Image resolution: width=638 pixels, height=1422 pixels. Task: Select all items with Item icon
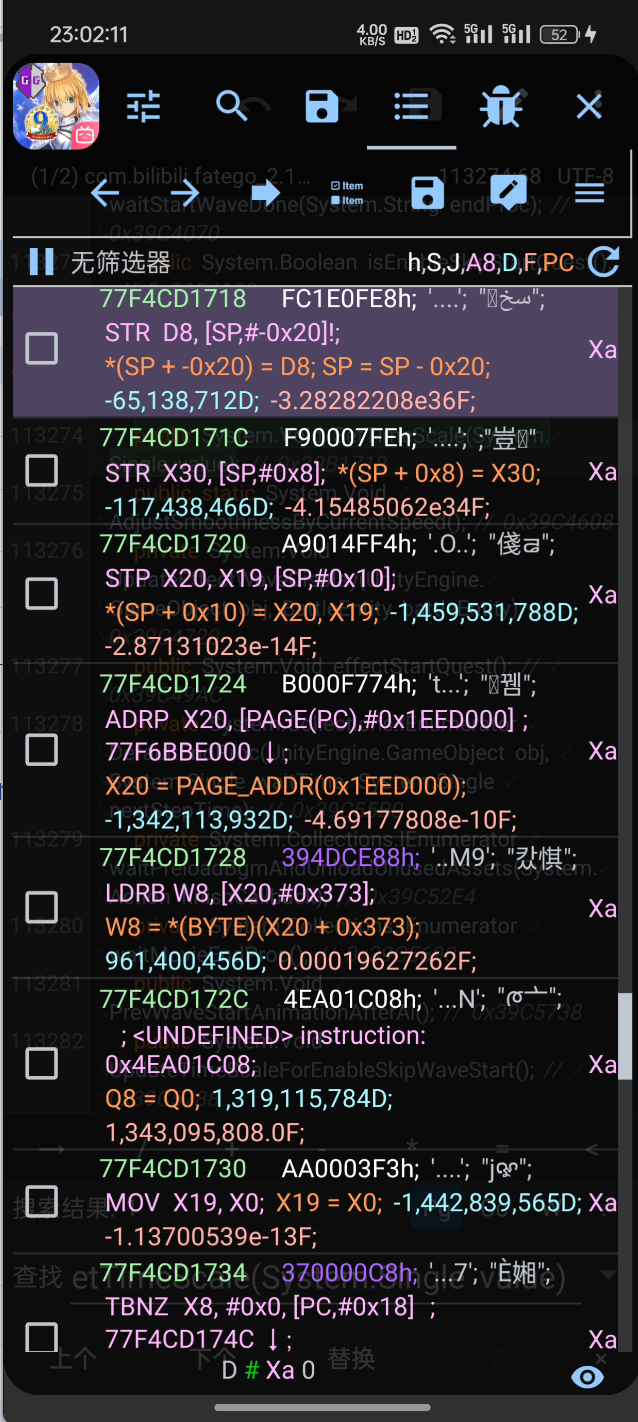(x=346, y=193)
